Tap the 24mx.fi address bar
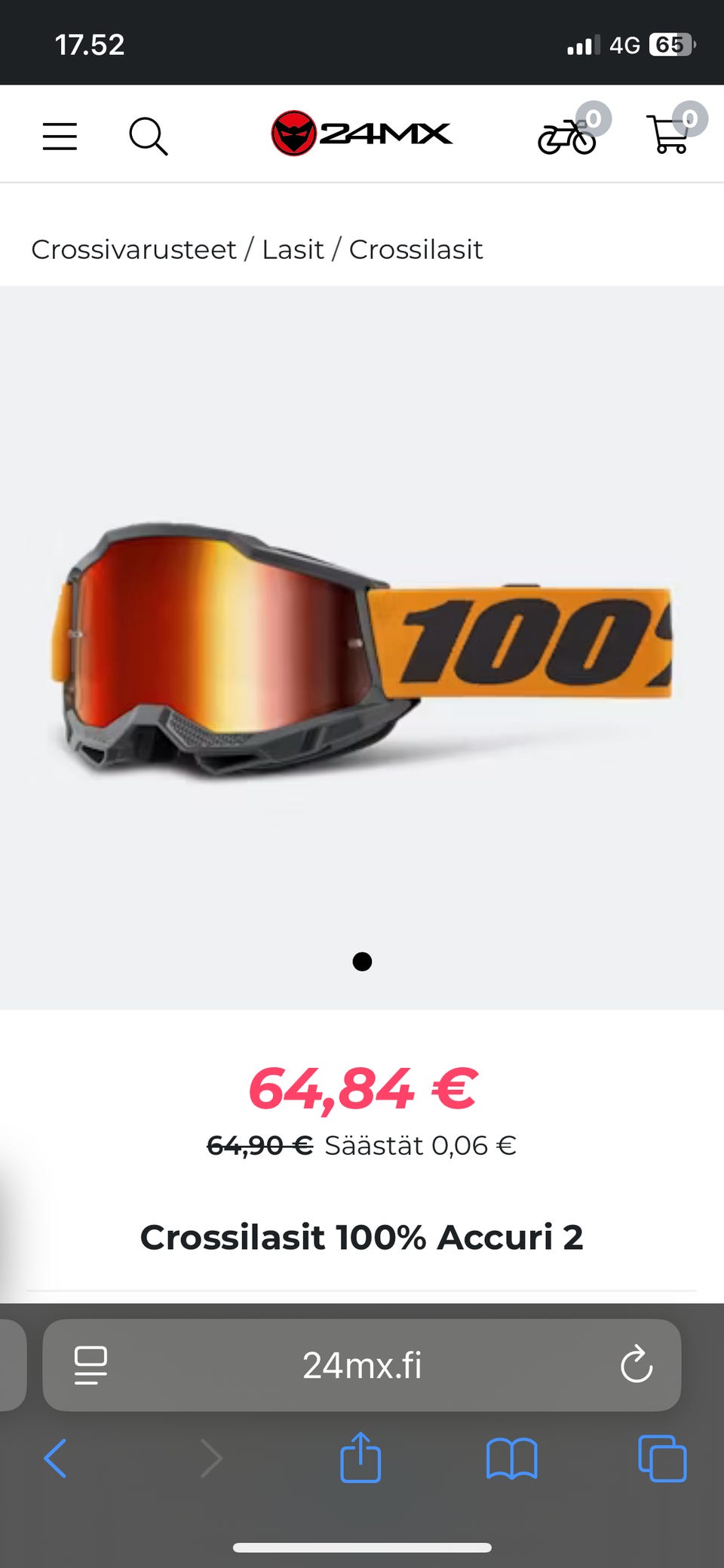The width and height of the screenshot is (724, 1568). coord(361,1365)
